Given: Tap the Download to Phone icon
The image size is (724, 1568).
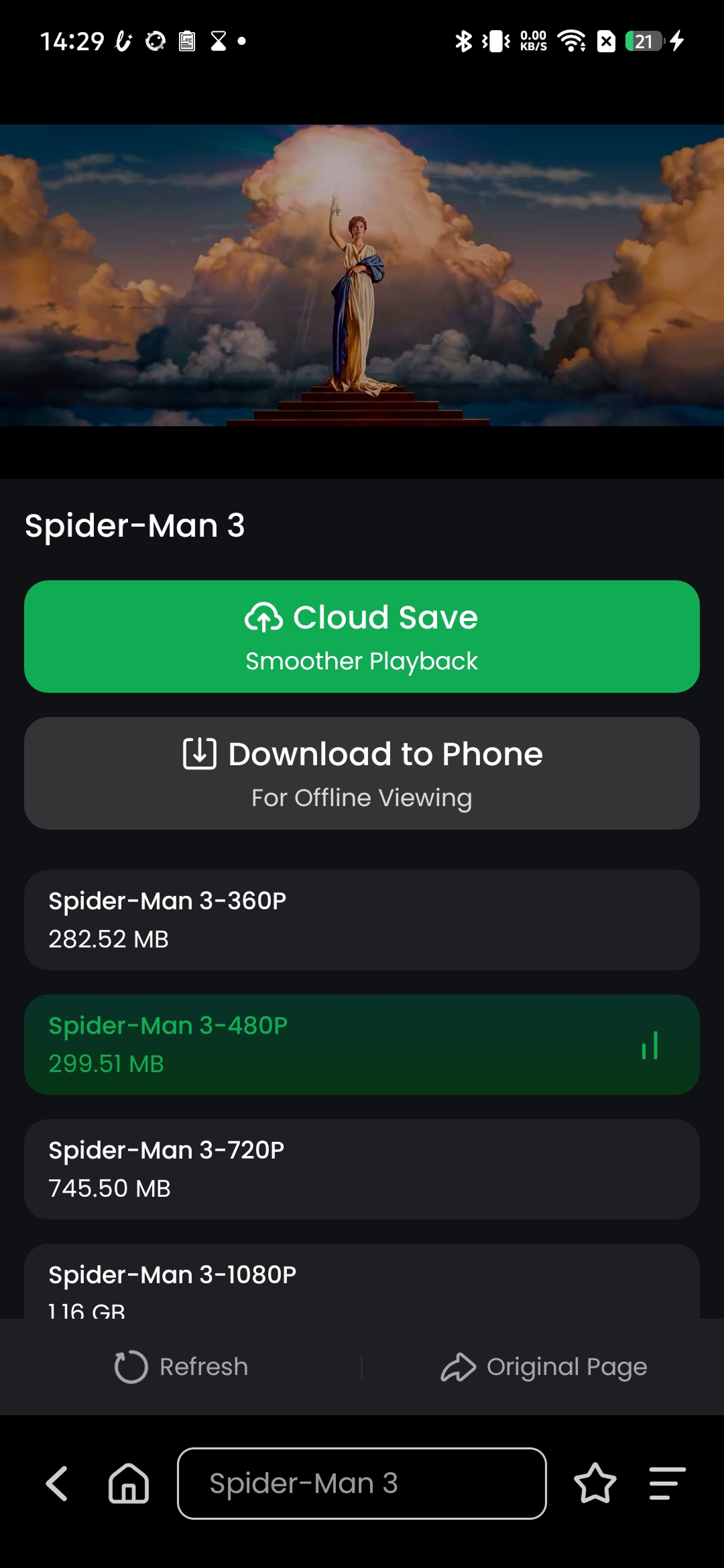Looking at the screenshot, I should click(198, 753).
